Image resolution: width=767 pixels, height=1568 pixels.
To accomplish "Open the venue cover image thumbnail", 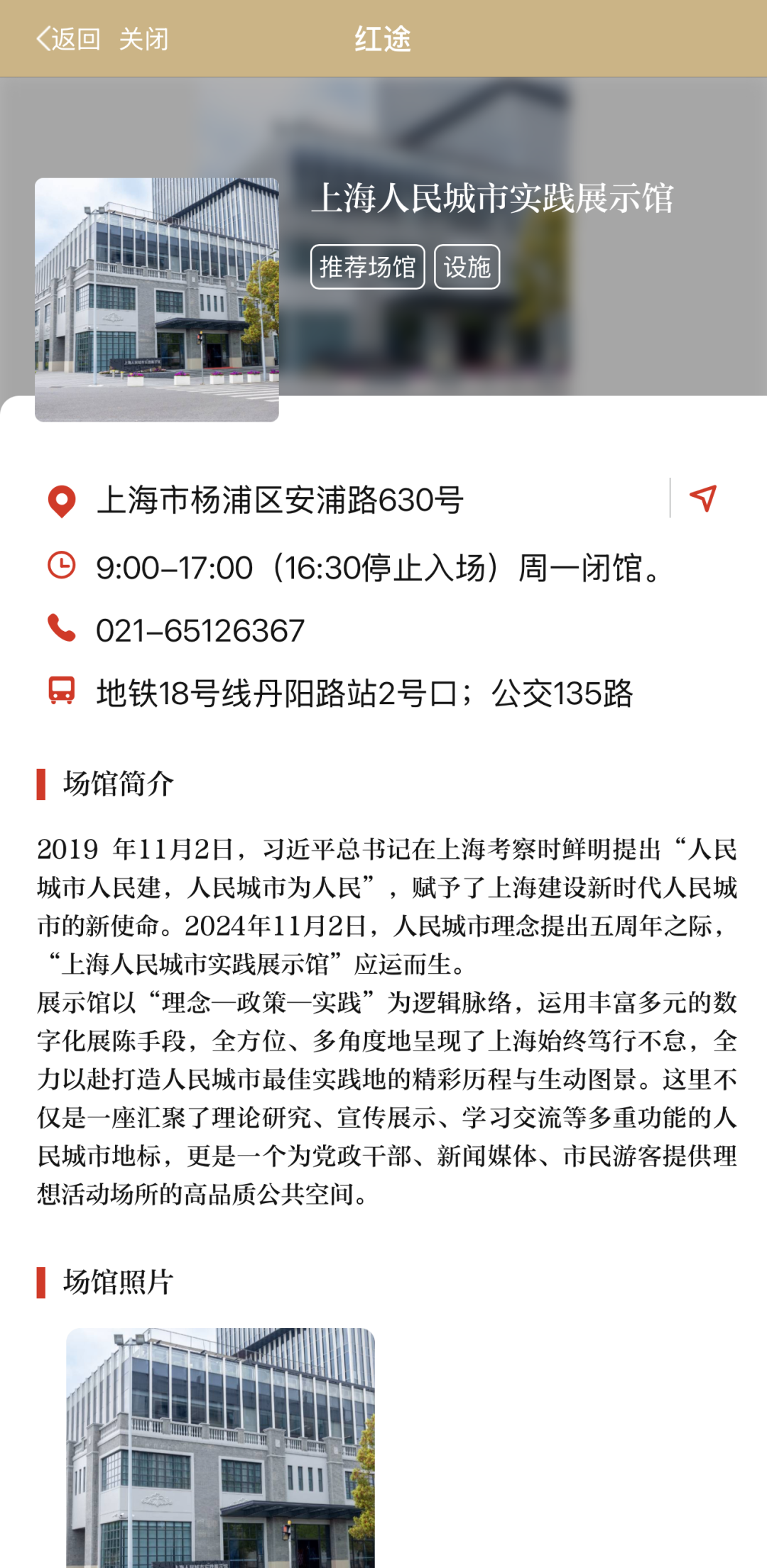I will (157, 300).
